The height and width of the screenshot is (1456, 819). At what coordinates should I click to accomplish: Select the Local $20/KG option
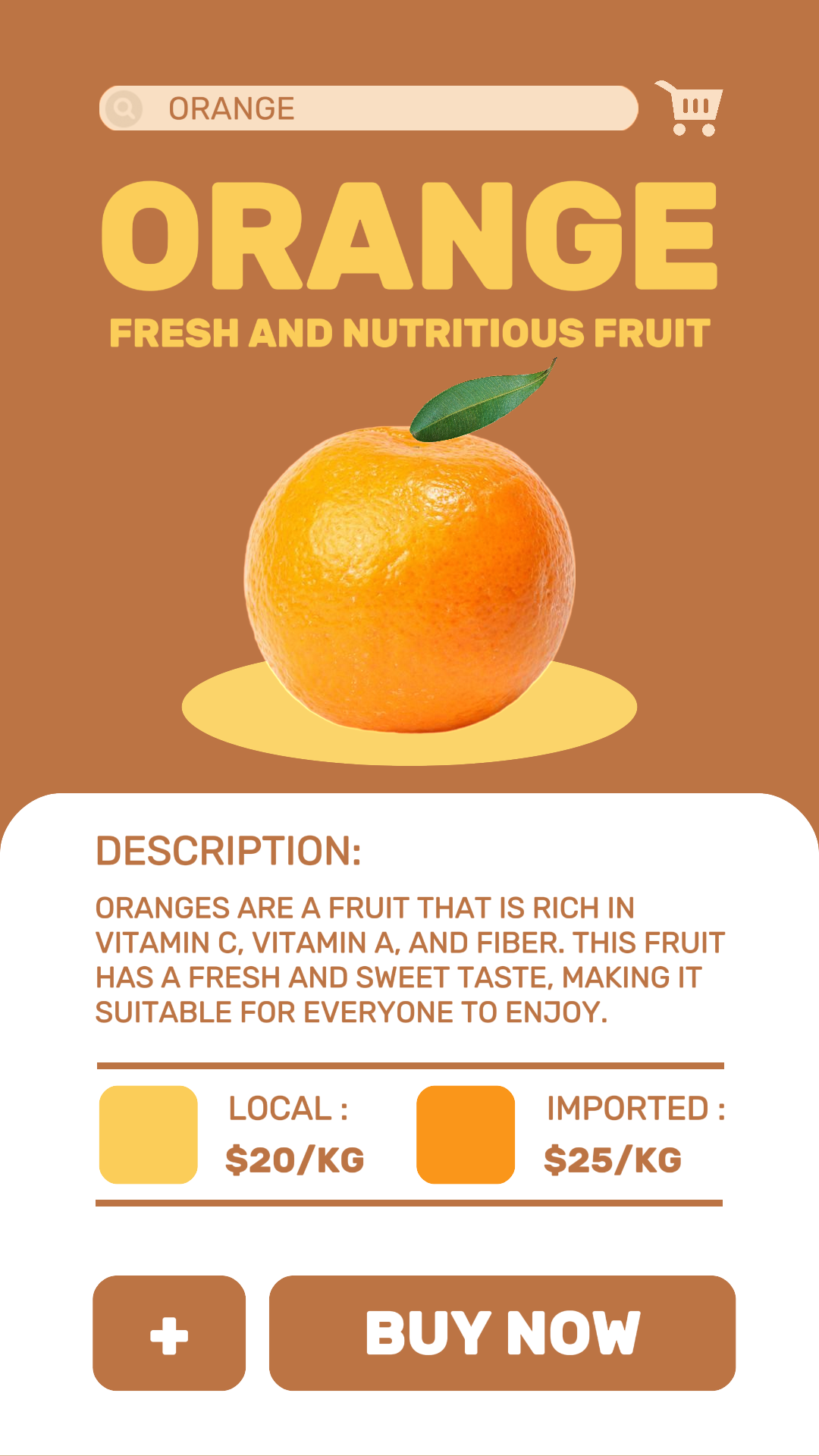149,1134
